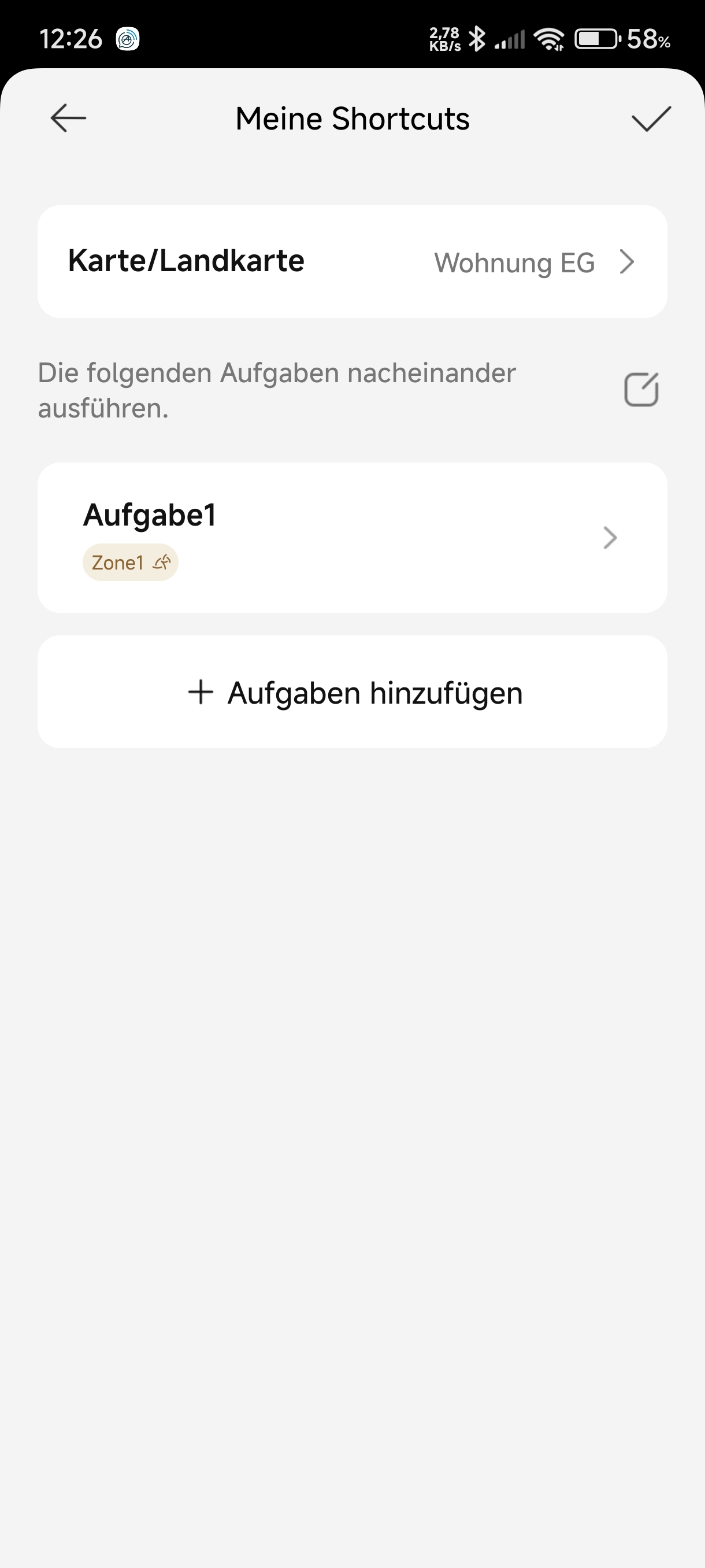705x1568 pixels.
Task: Open the Wohnung EG map selector
Action: click(514, 262)
